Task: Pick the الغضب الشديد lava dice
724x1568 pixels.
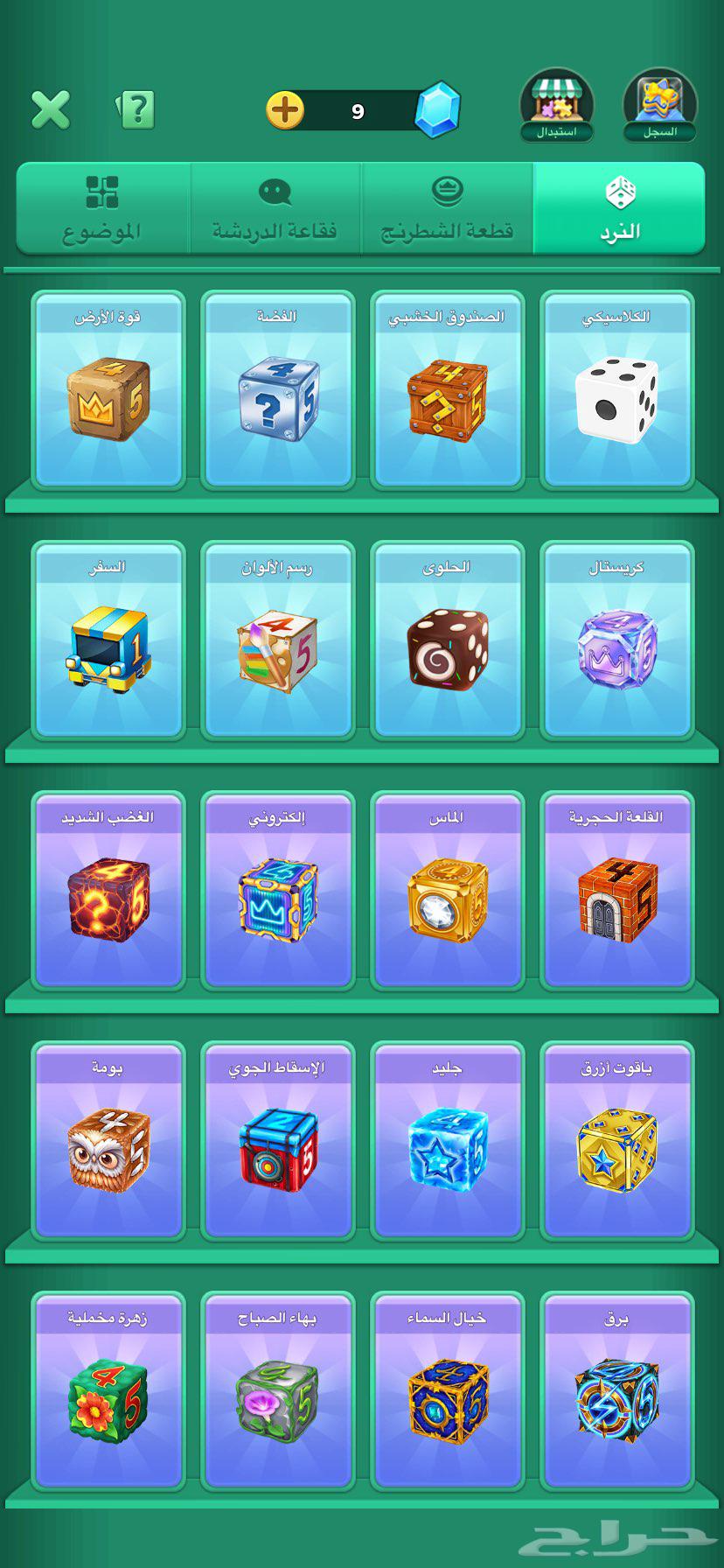Action: 108,891
